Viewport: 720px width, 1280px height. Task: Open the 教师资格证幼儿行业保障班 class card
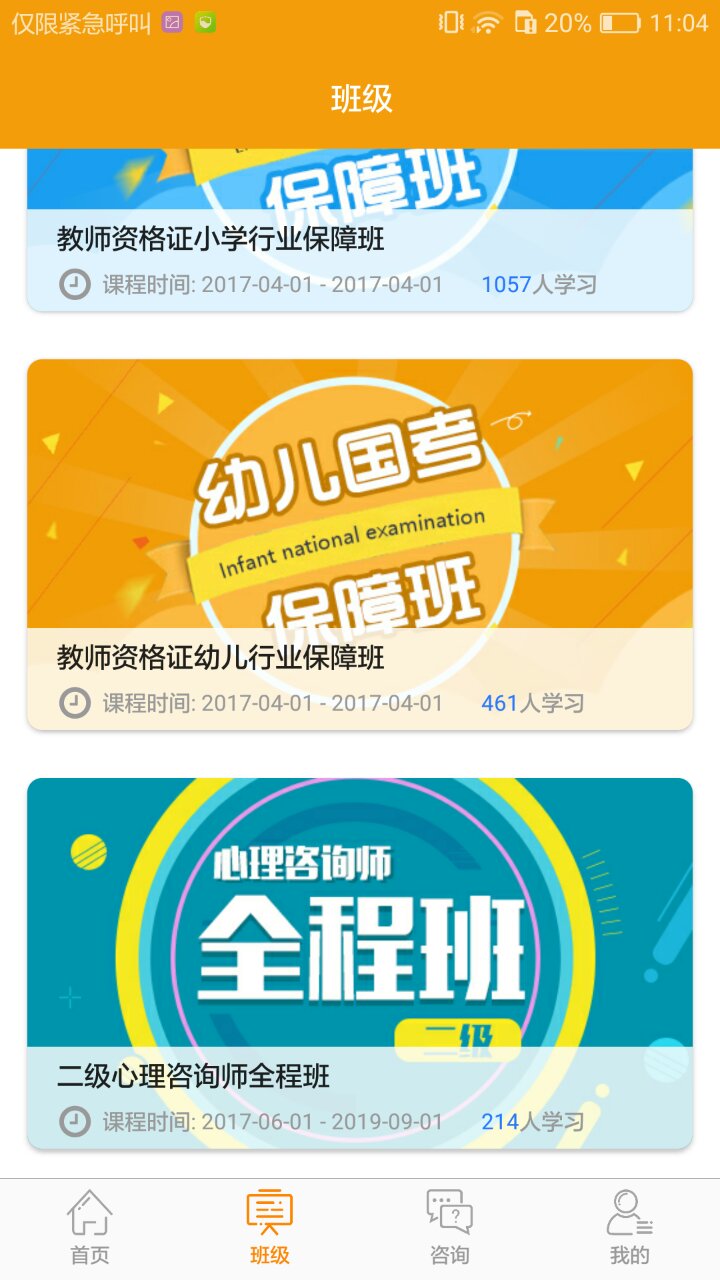(359, 545)
